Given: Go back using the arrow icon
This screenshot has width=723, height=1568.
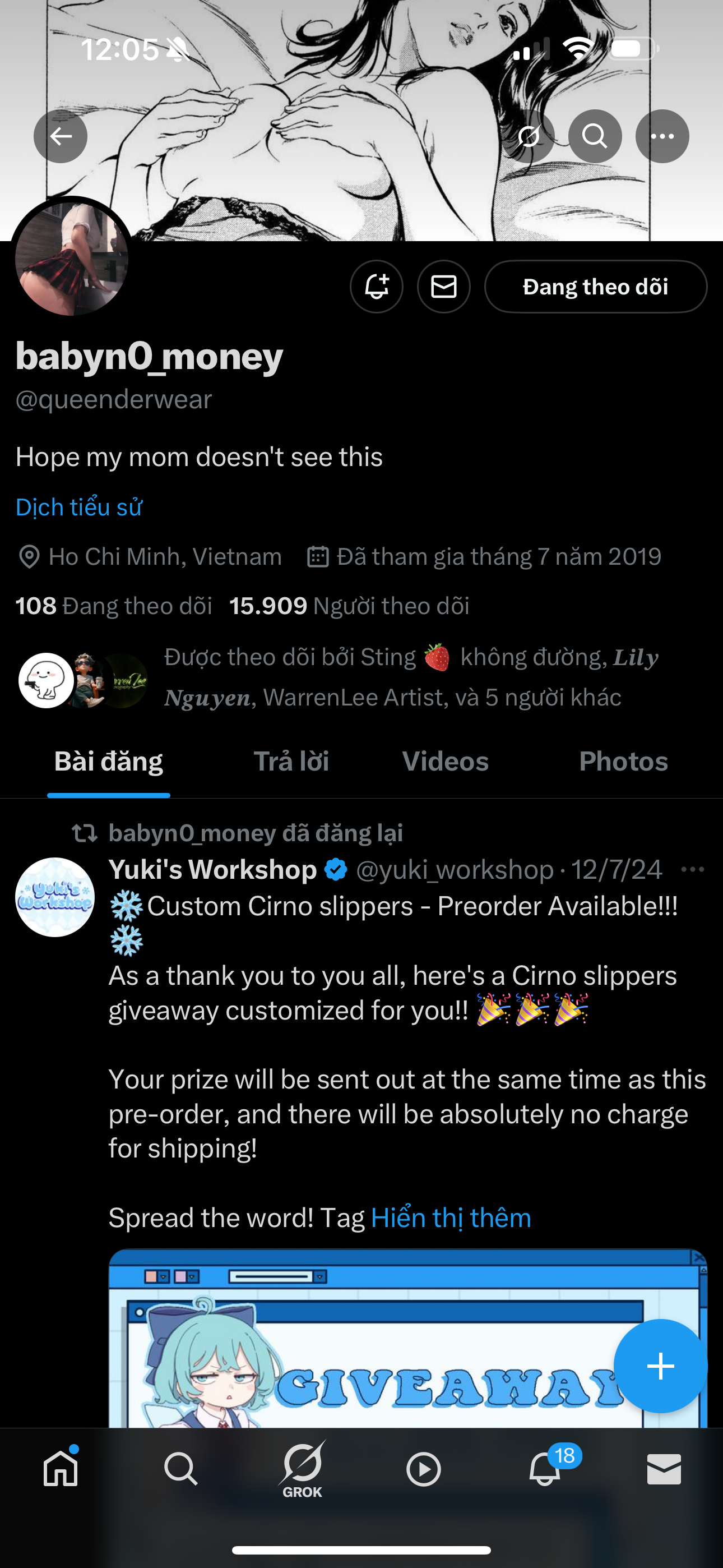Looking at the screenshot, I should click(x=61, y=136).
